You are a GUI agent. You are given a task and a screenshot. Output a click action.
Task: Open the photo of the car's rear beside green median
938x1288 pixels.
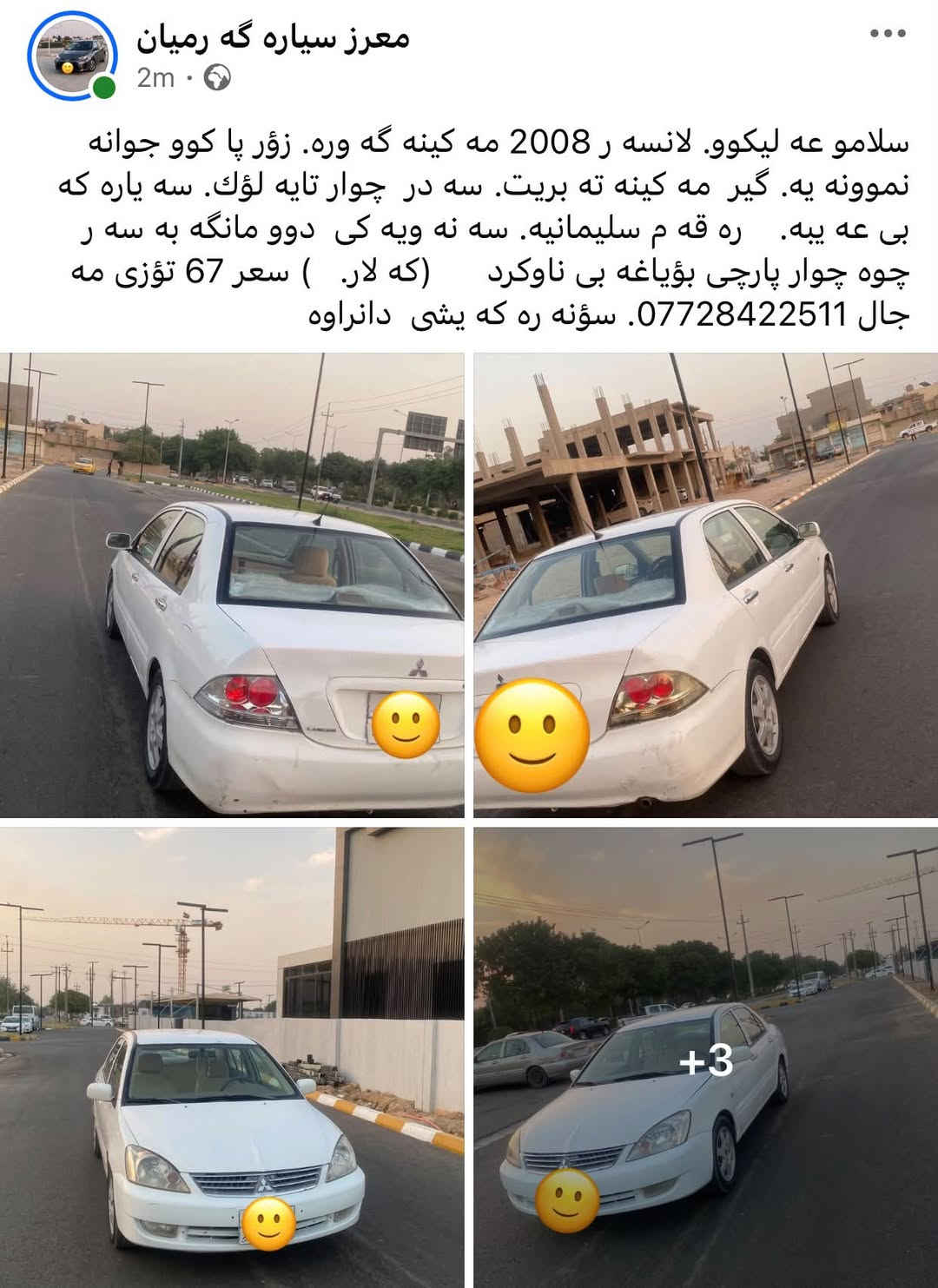pyautogui.click(x=232, y=585)
